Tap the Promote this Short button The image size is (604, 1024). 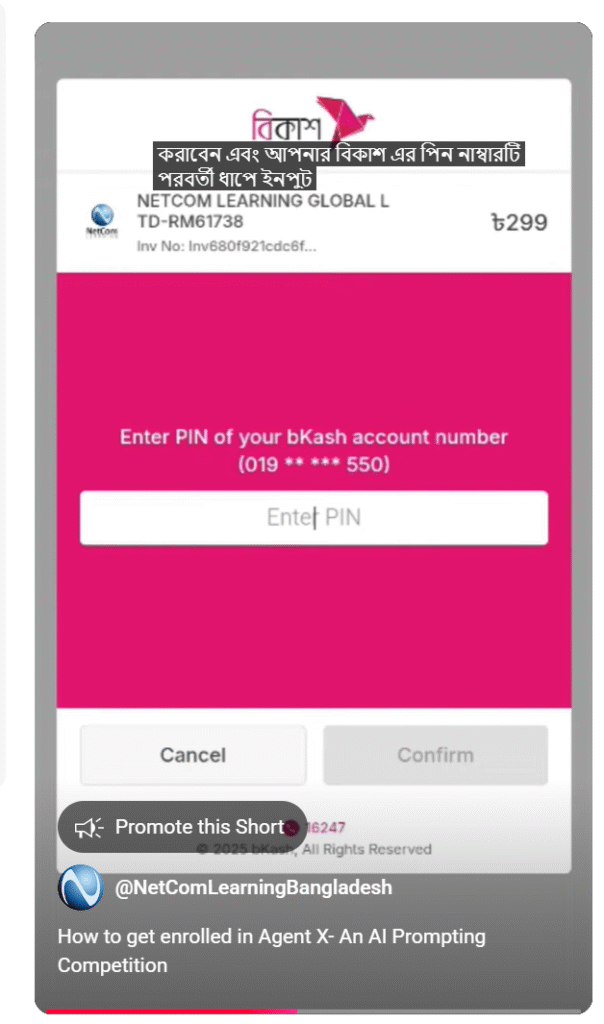[x=182, y=827]
